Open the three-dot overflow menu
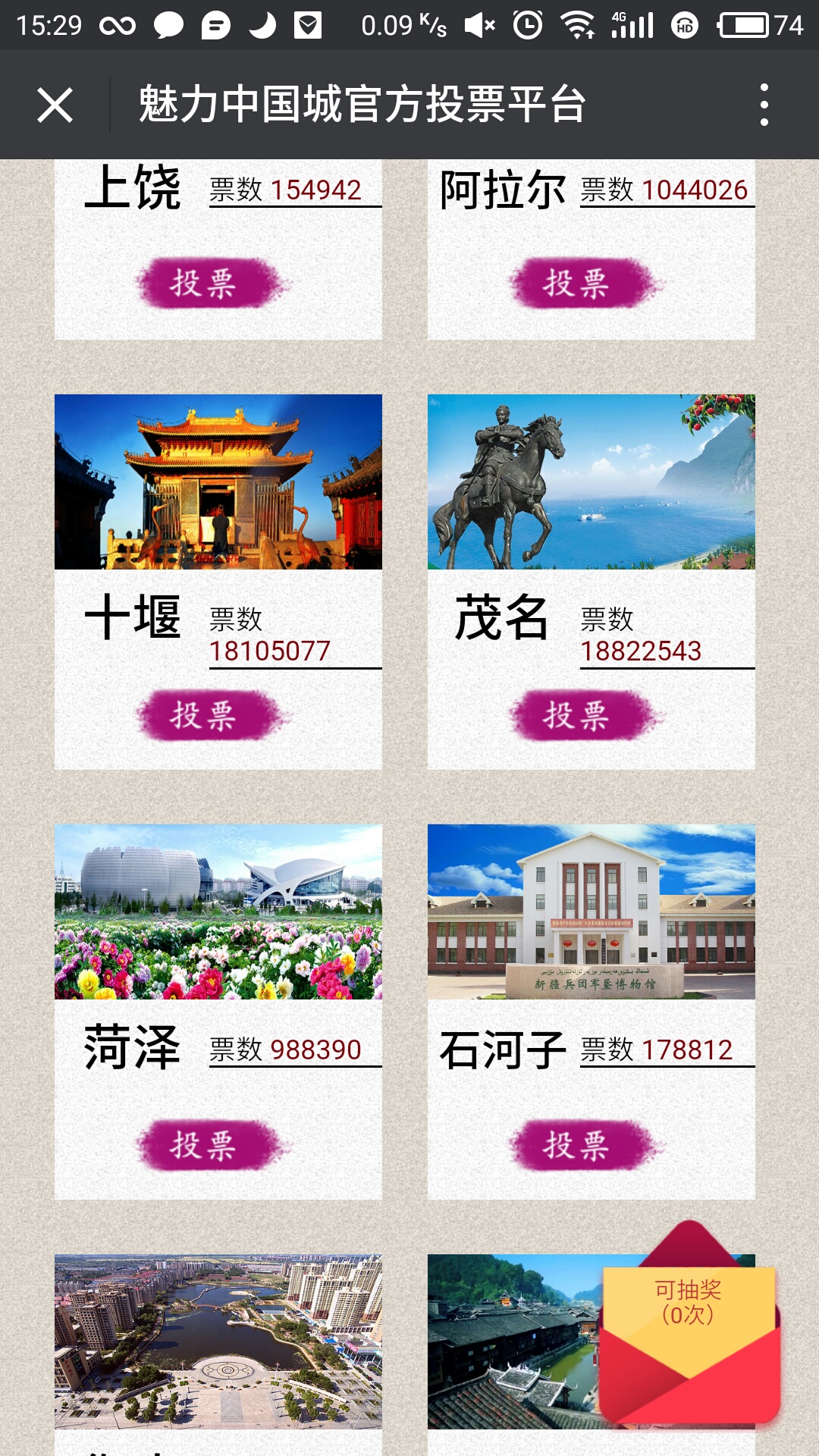 click(764, 105)
